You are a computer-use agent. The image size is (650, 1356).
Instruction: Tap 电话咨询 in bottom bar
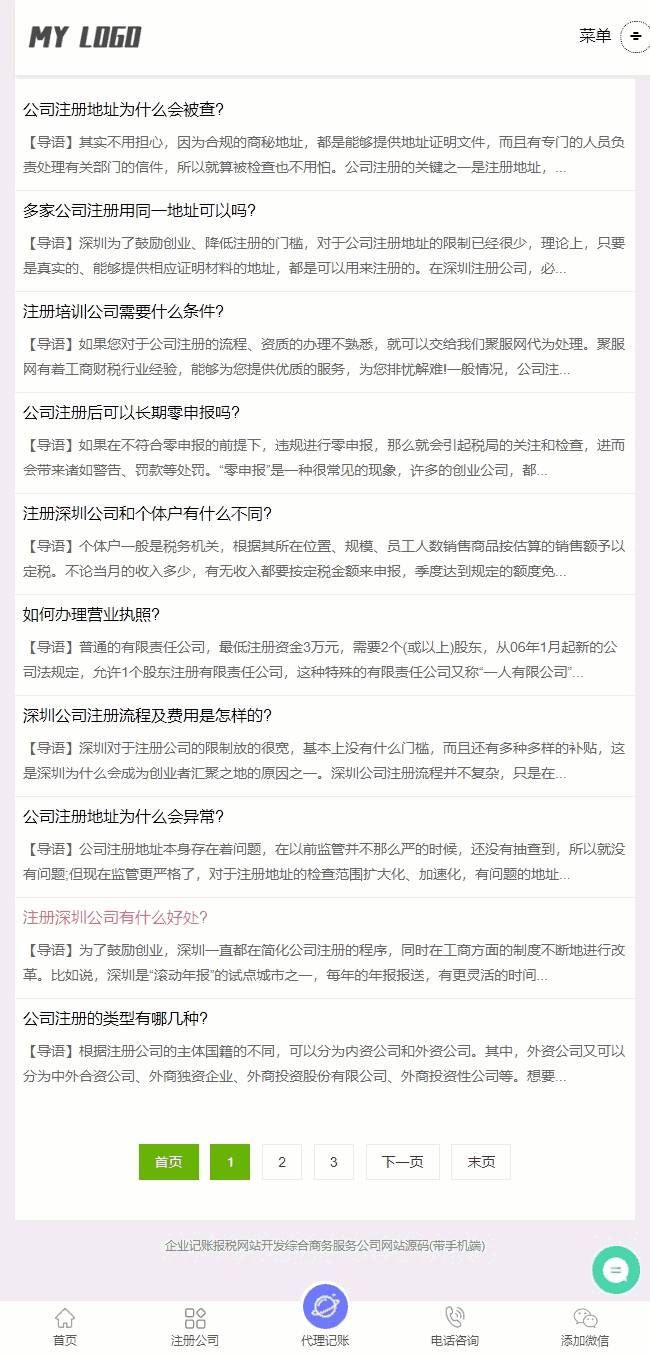(455, 1327)
